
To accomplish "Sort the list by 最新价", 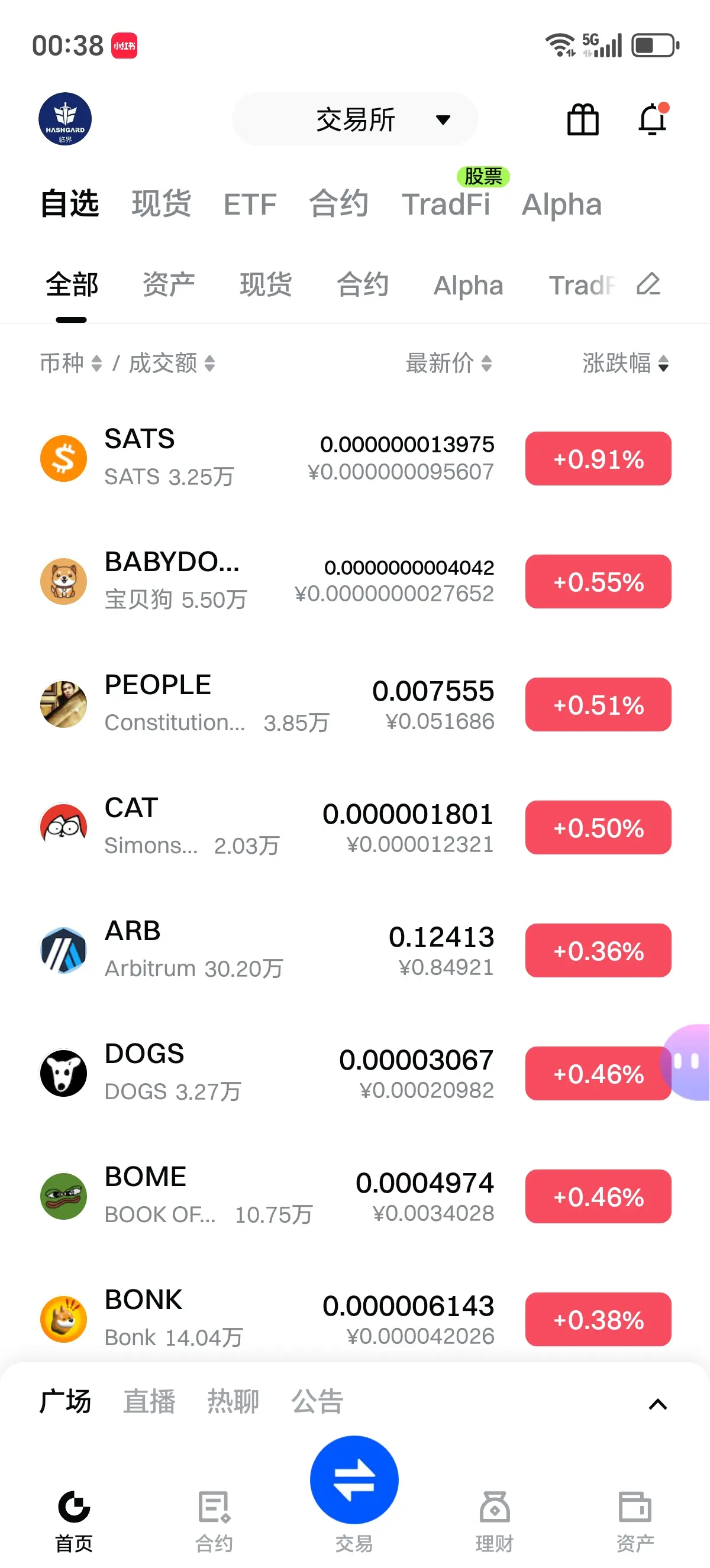I will [448, 364].
